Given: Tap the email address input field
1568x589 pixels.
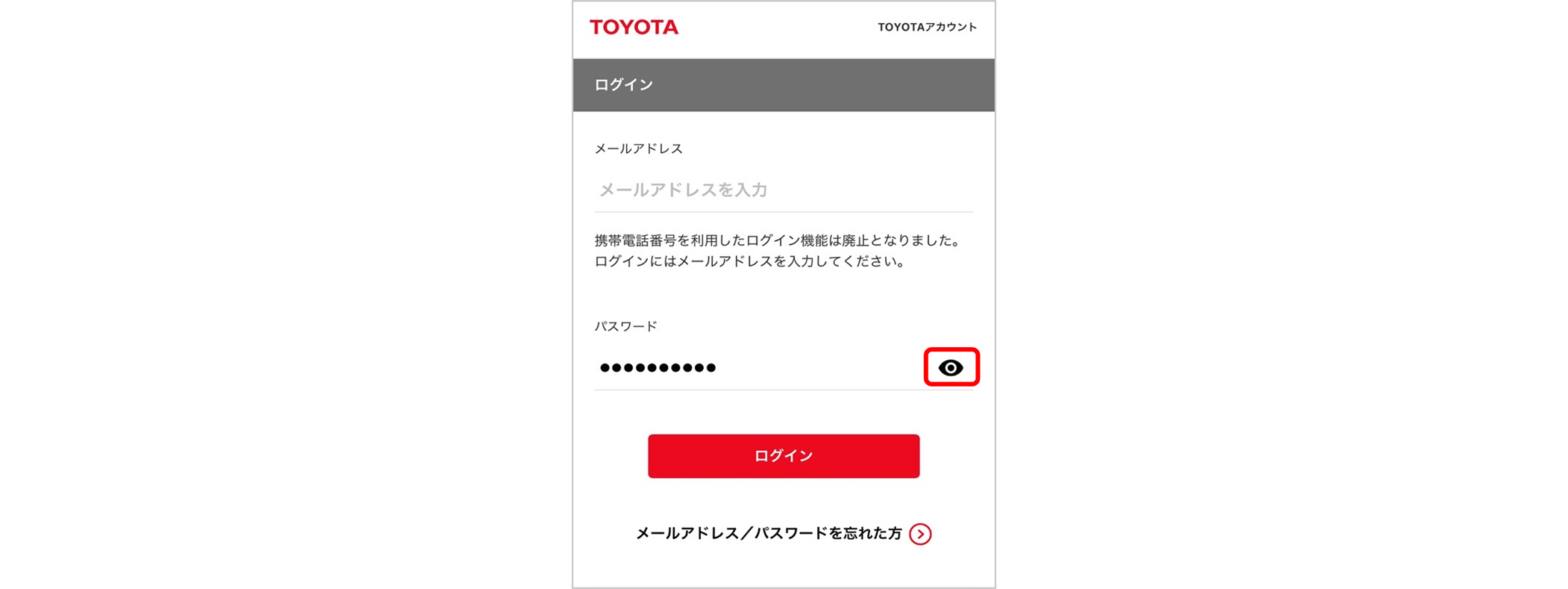Looking at the screenshot, I should click(782, 190).
